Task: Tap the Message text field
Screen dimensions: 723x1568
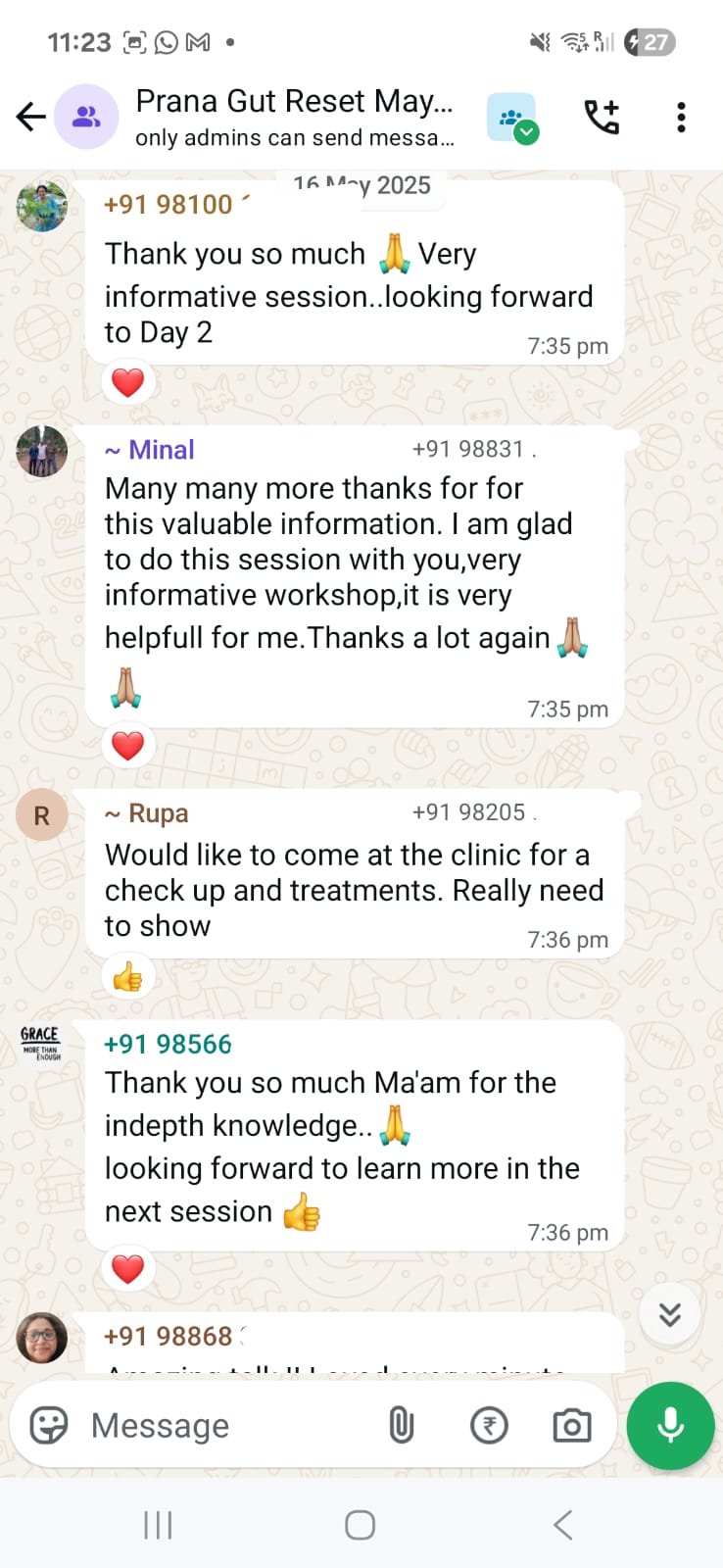Action: (225, 1425)
